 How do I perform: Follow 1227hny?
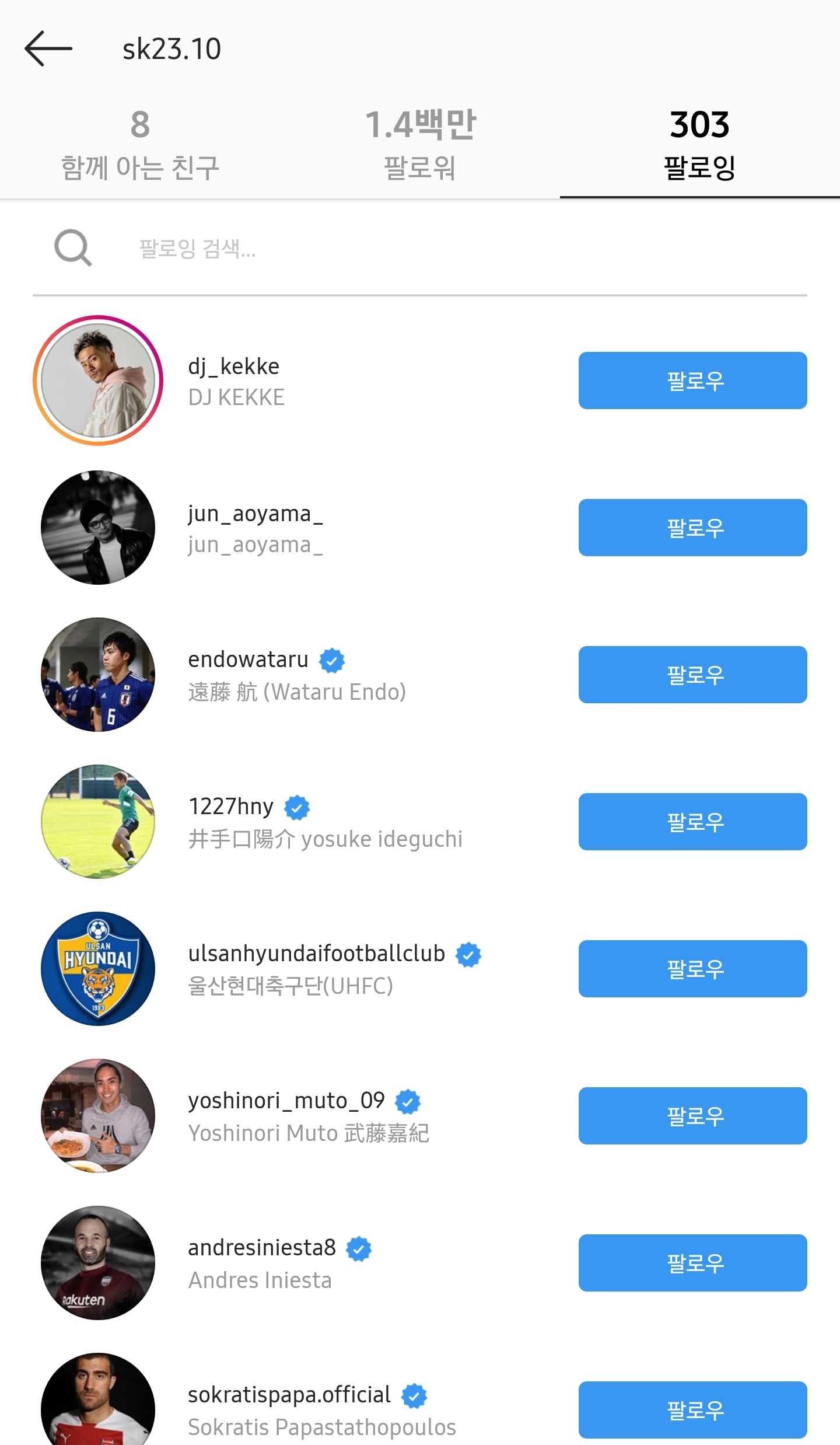[693, 822]
